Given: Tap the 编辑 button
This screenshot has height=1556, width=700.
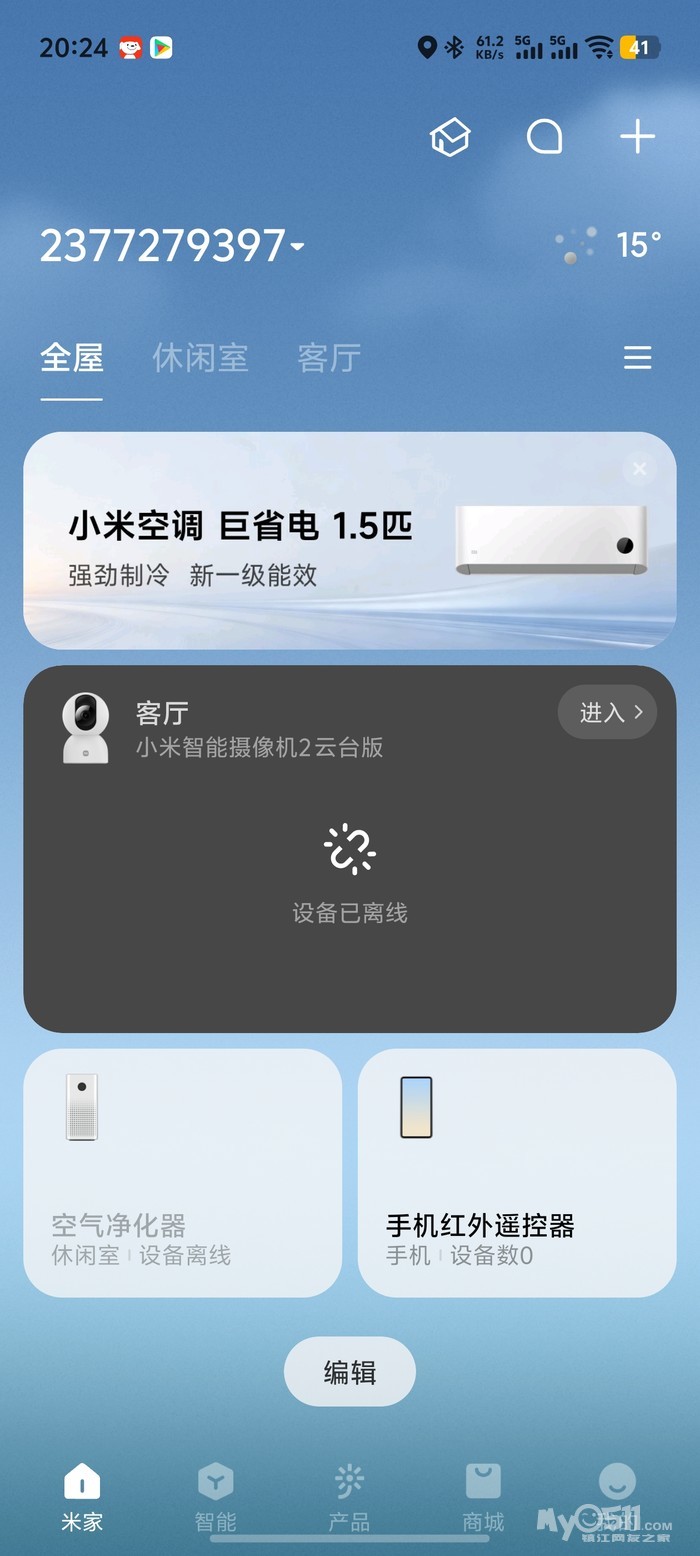Looking at the screenshot, I should tap(350, 1372).
